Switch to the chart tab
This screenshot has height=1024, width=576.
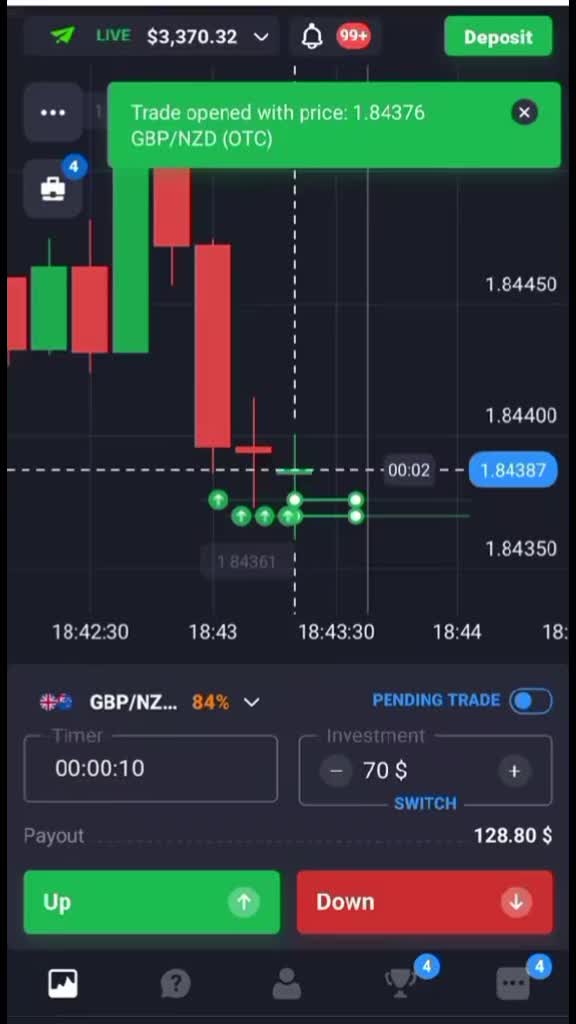63,983
